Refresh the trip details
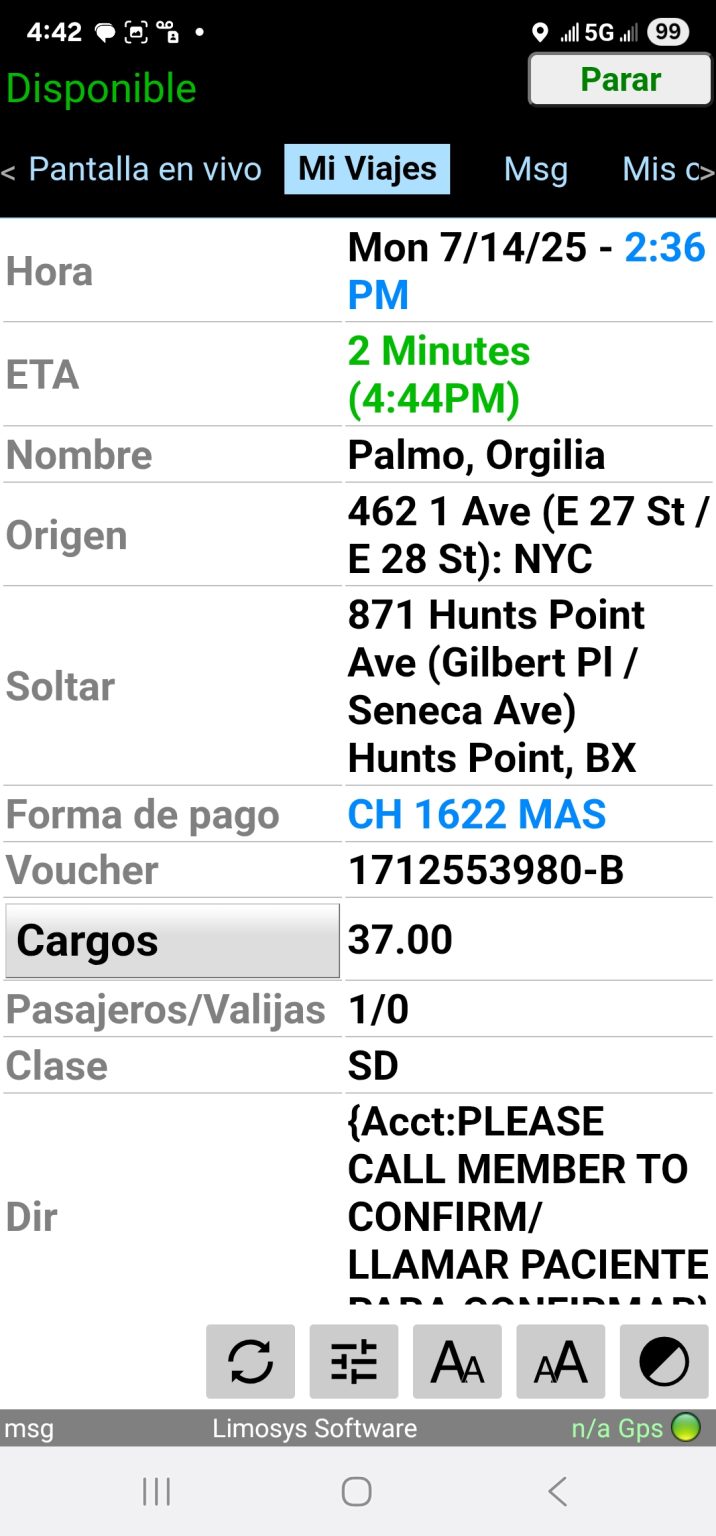The width and height of the screenshot is (716, 1536). pos(250,1361)
